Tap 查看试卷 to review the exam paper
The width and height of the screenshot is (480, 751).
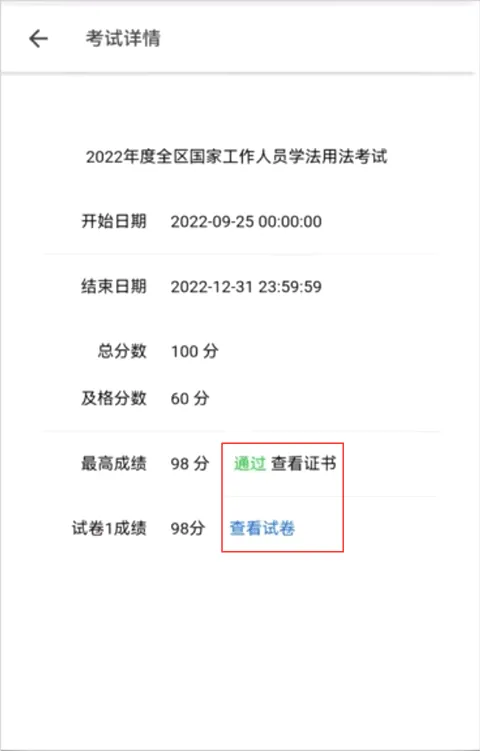point(262,528)
